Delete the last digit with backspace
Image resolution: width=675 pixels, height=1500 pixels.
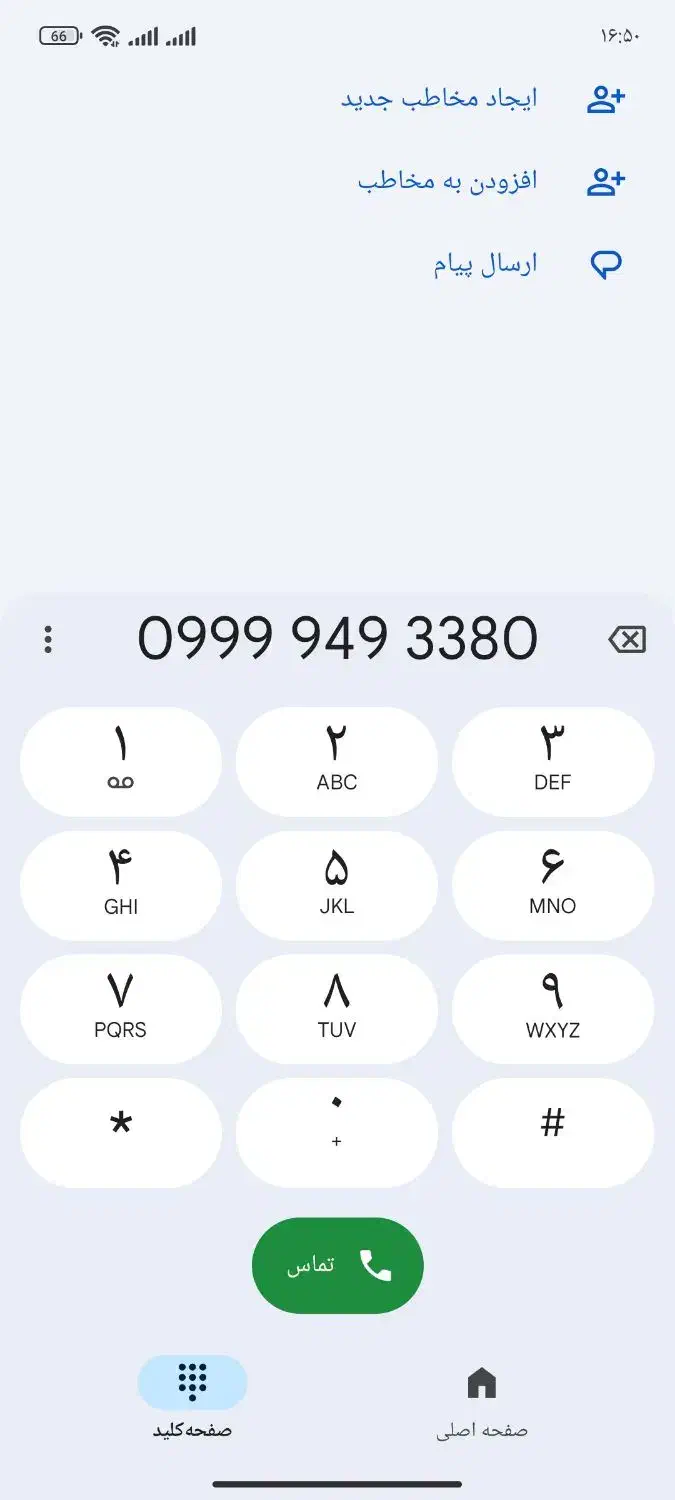tap(627, 639)
